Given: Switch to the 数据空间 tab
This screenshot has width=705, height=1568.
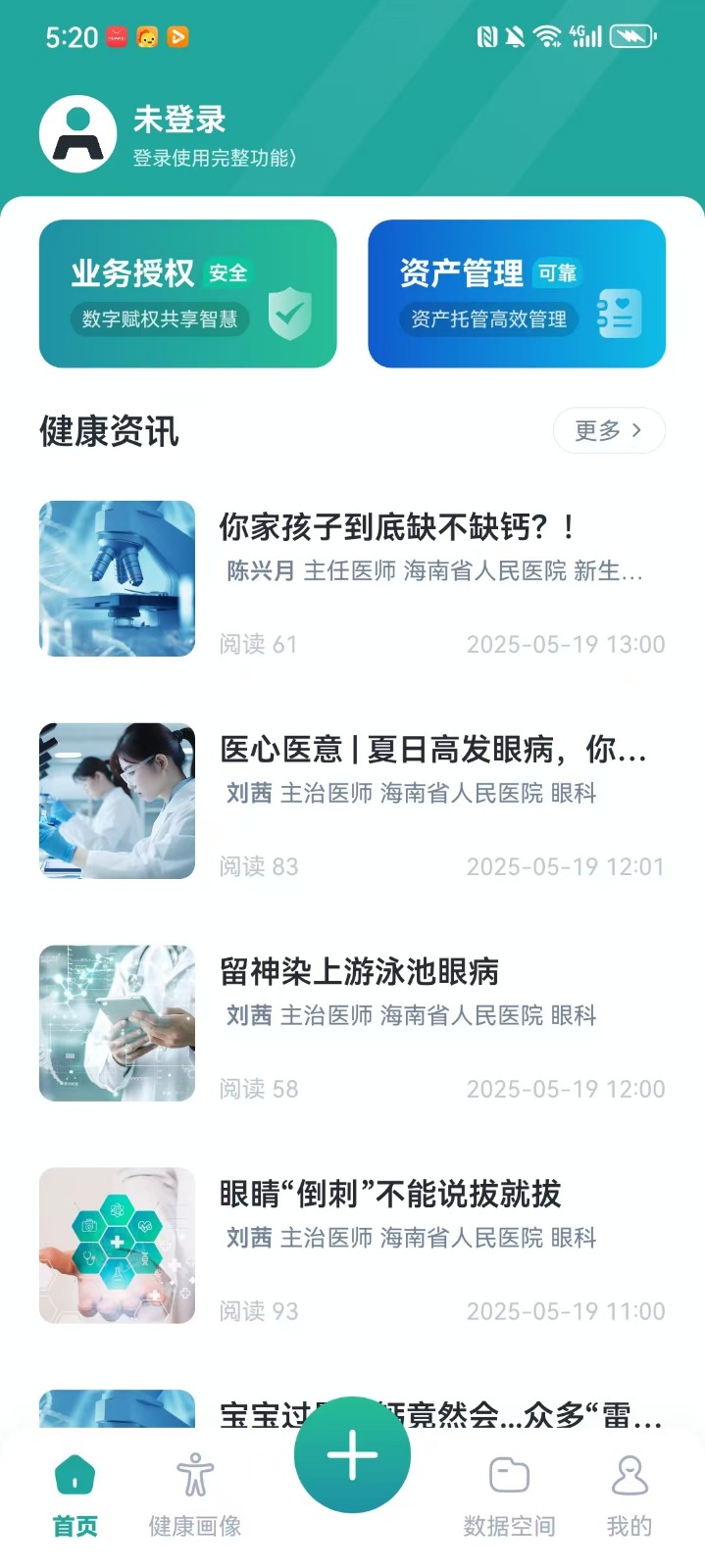Looking at the screenshot, I should pos(509,1494).
